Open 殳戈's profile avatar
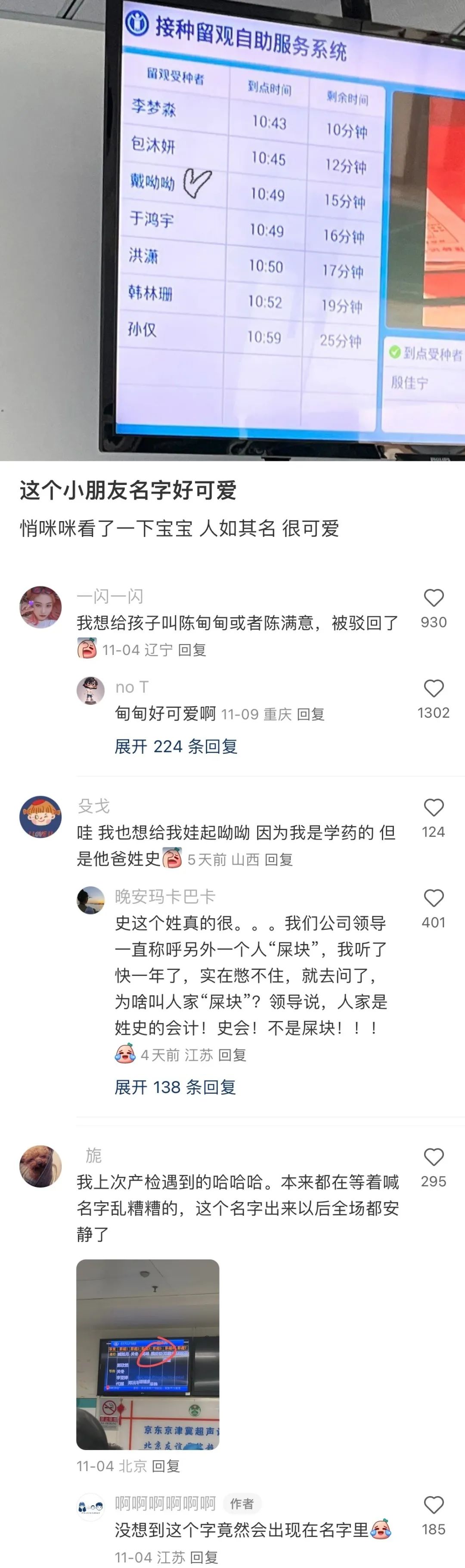This screenshot has height=1568, width=465. pyautogui.click(x=41, y=817)
